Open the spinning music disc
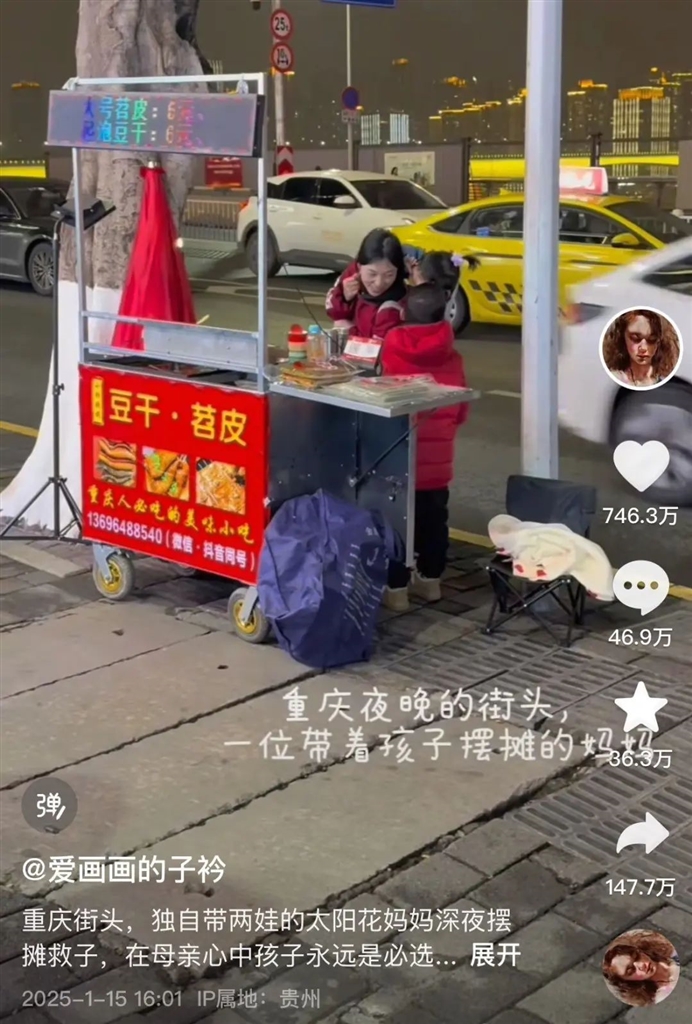The image size is (692, 1024). tap(640, 967)
